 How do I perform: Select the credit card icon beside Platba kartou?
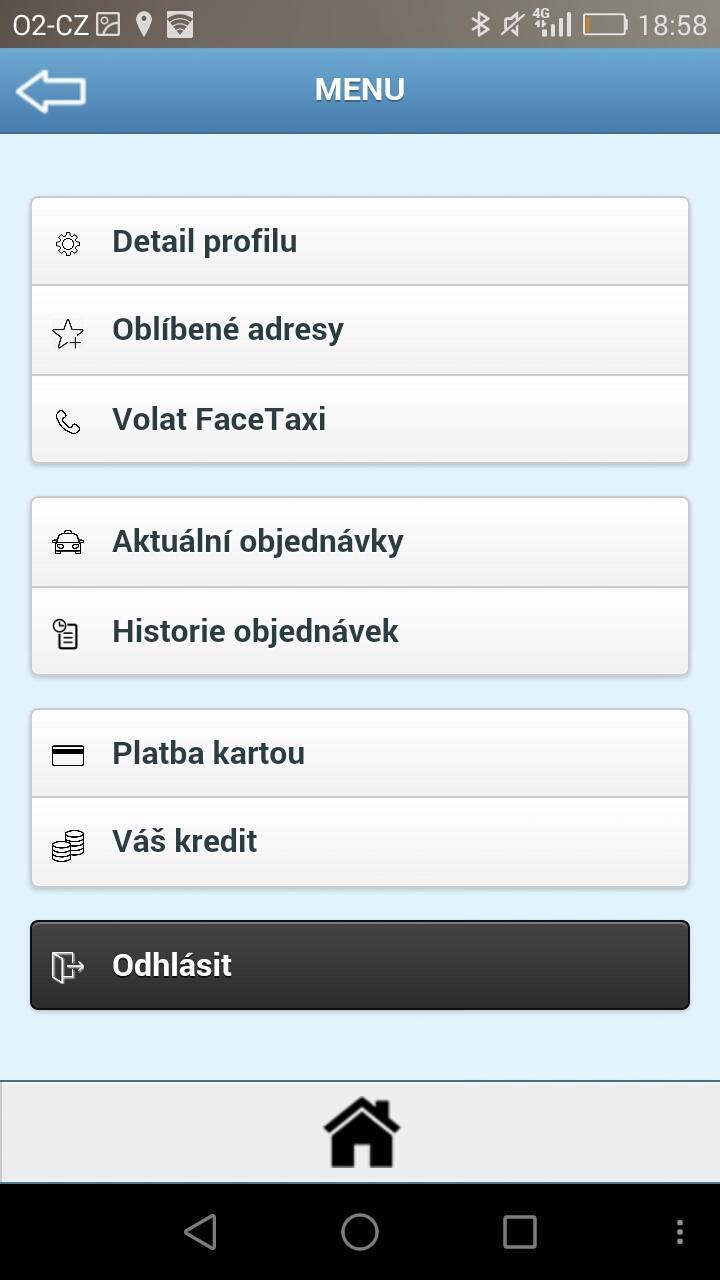point(67,753)
